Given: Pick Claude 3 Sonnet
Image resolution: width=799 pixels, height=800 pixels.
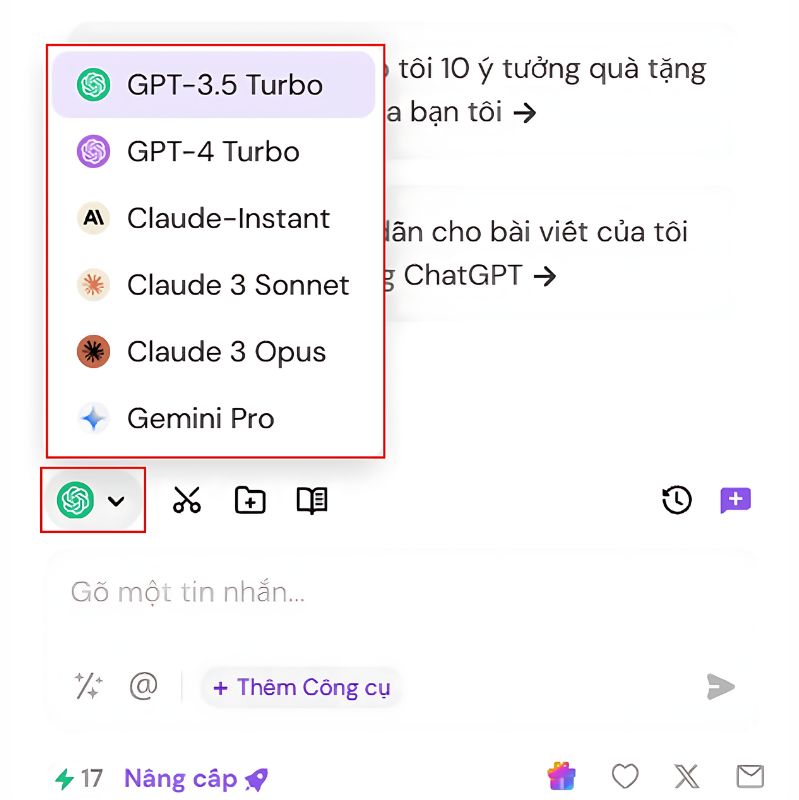Looking at the screenshot, I should click(x=212, y=285).
